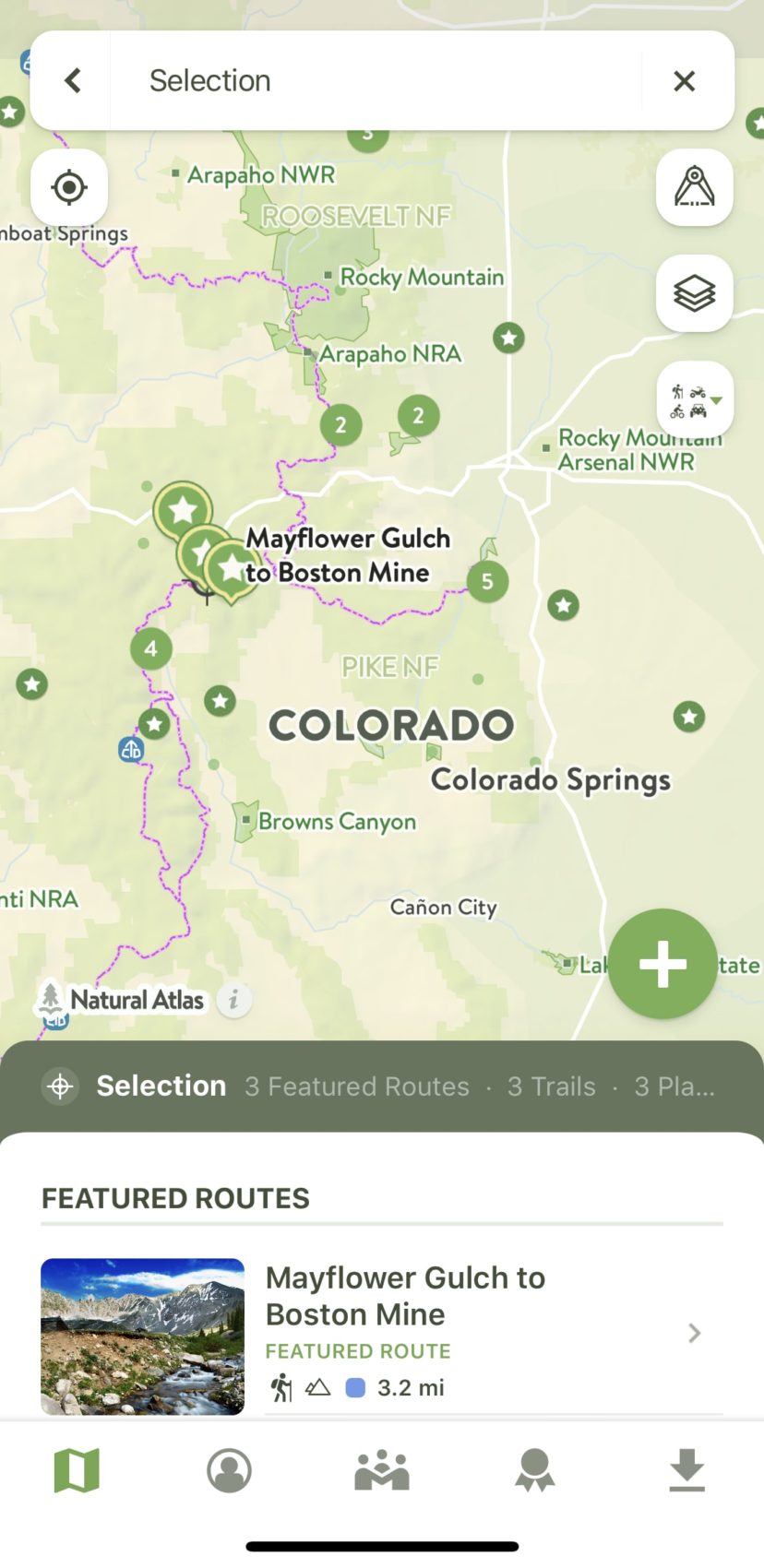Open the map layers button

tap(694, 293)
